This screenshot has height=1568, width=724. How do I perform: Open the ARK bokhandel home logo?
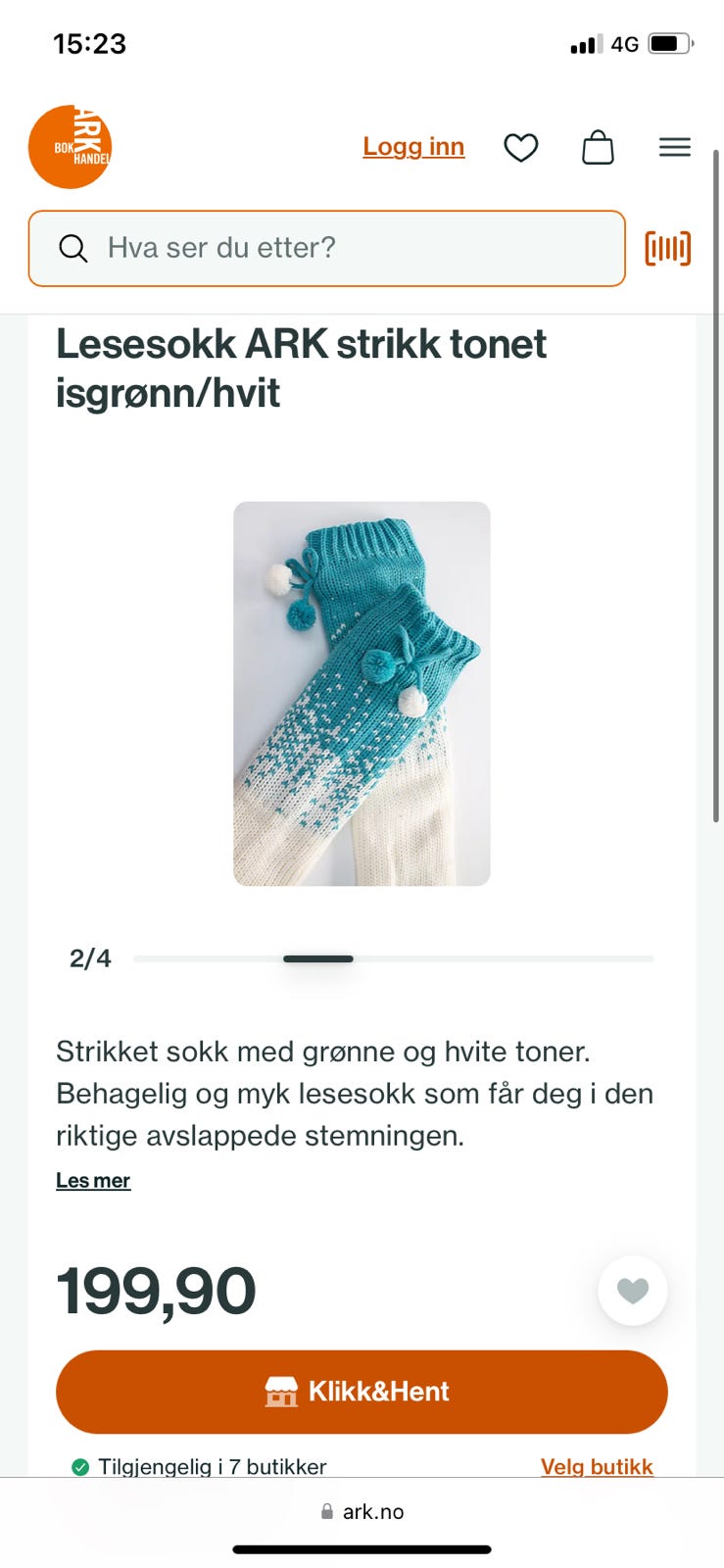70,146
